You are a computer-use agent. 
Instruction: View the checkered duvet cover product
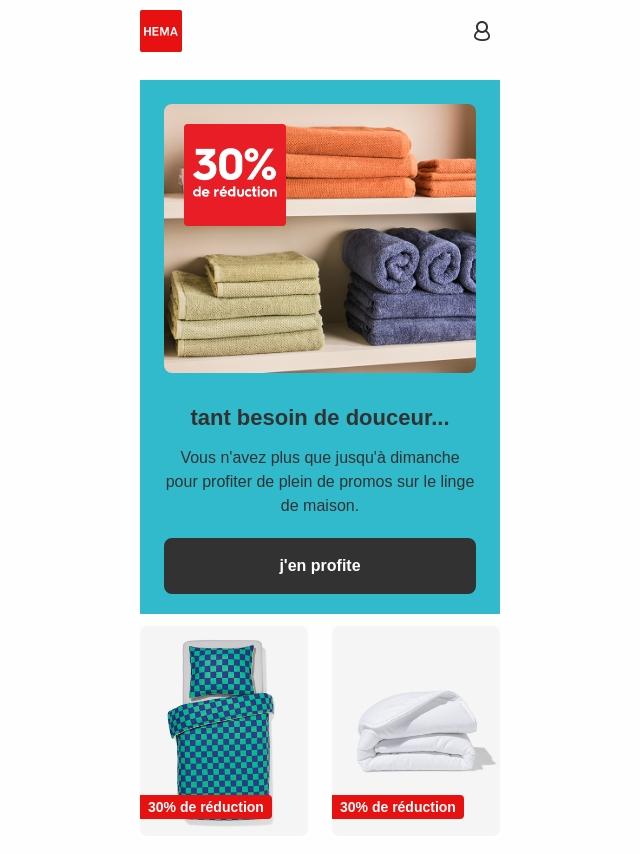(224, 730)
